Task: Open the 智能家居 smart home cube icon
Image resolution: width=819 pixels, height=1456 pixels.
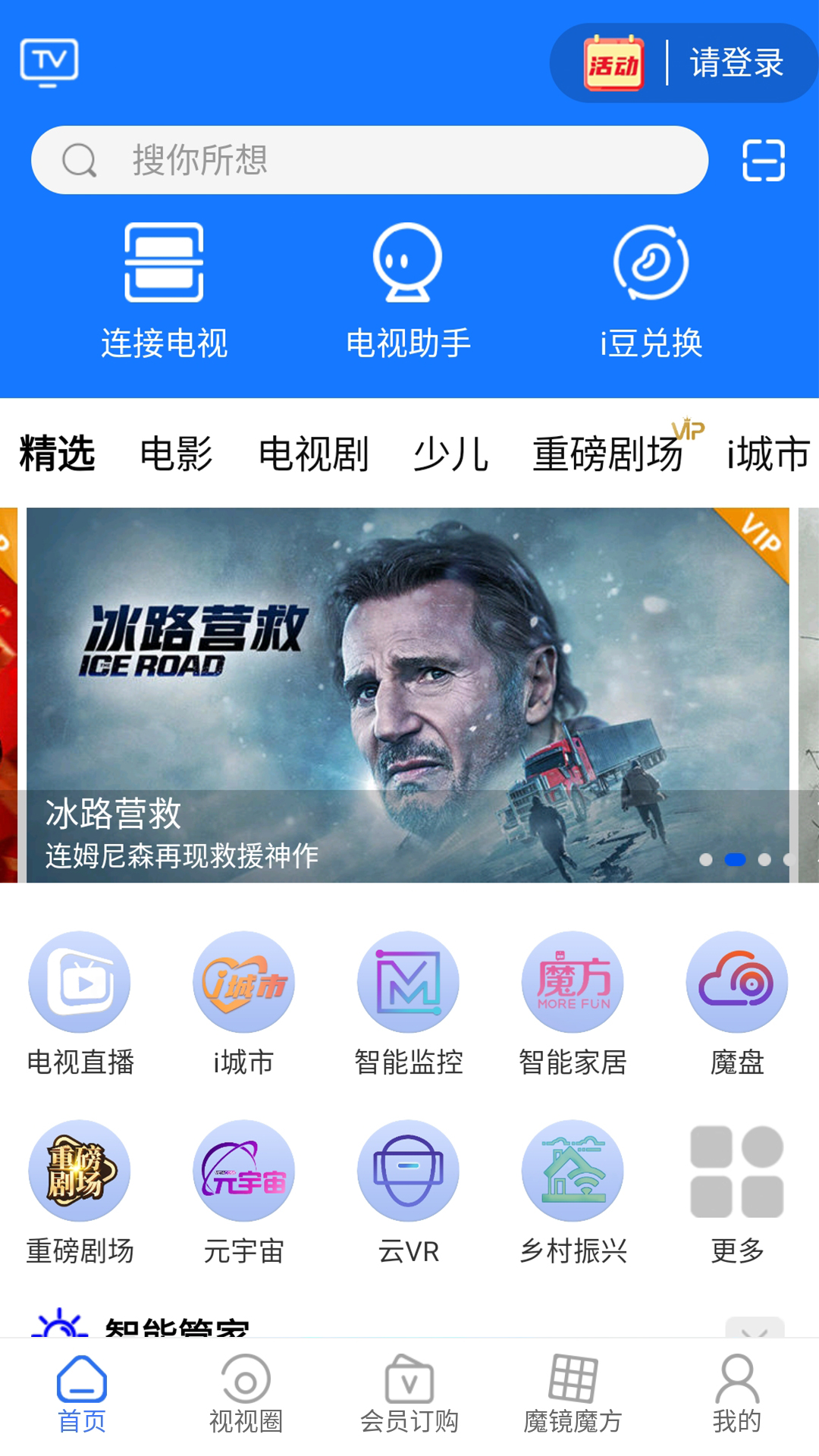Action: click(x=571, y=981)
